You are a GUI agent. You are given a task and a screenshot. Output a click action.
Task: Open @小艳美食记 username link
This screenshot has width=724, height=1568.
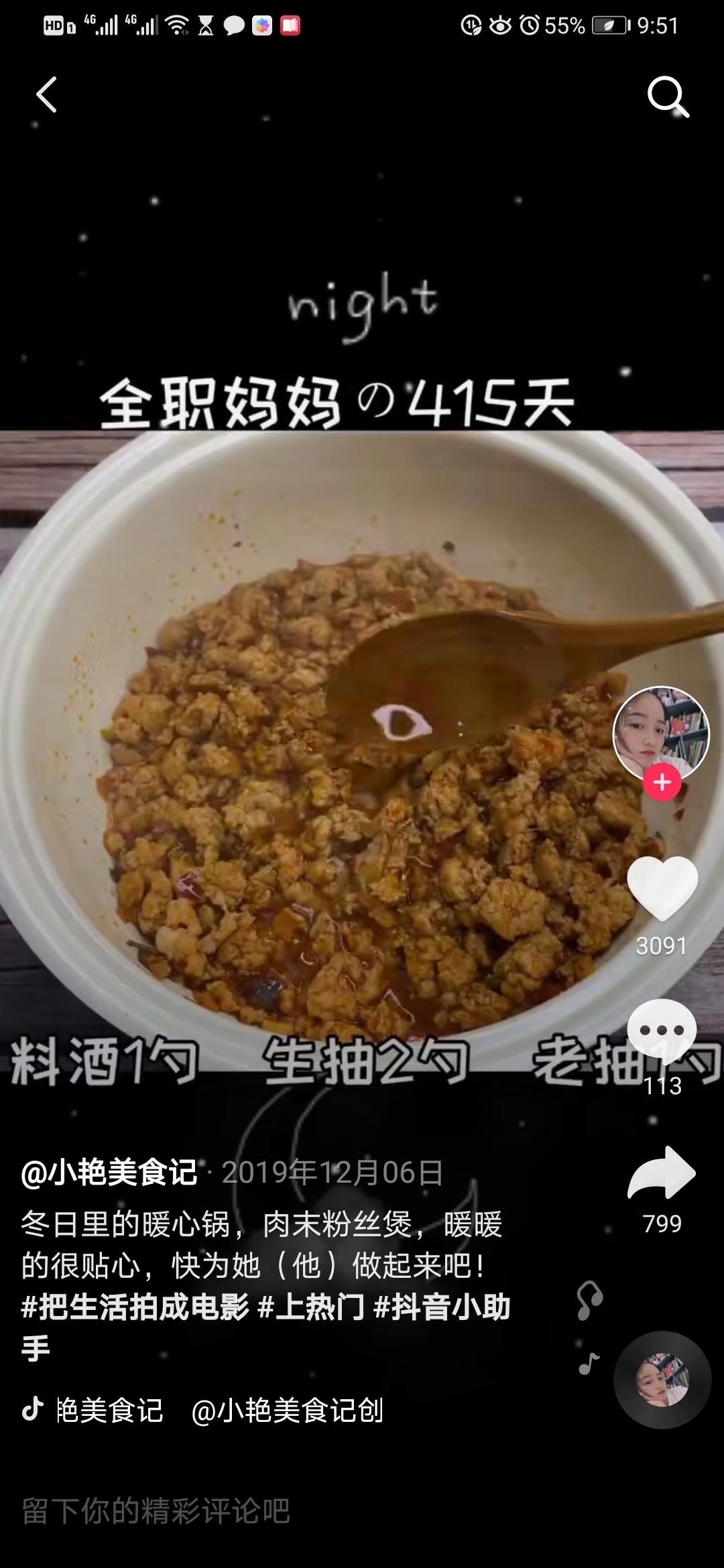[x=109, y=1173]
